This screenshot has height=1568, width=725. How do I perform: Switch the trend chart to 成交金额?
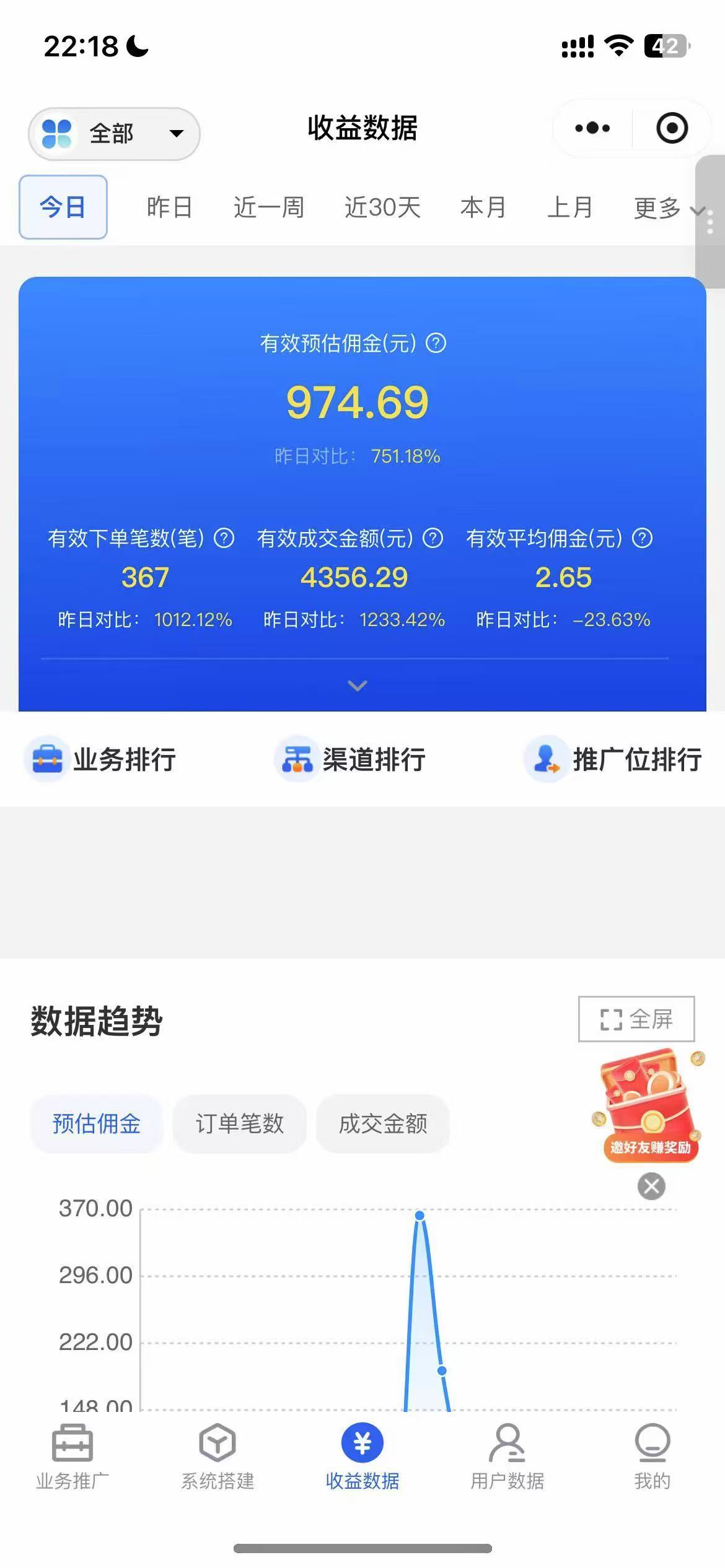tap(382, 1123)
